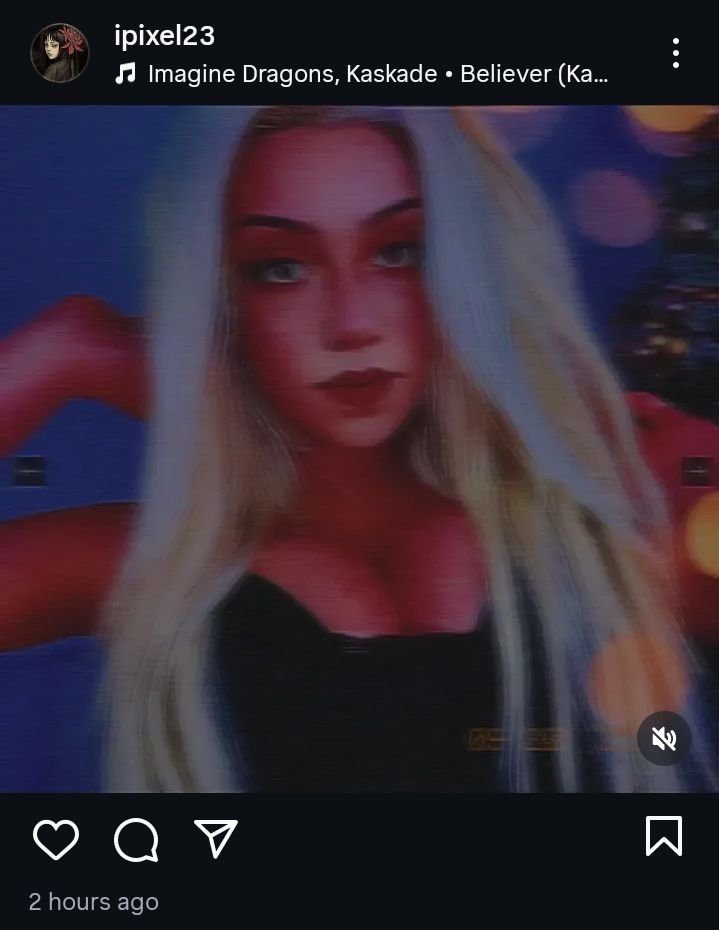
Task: Bookmark ipixel23's post
Action: click(664, 836)
